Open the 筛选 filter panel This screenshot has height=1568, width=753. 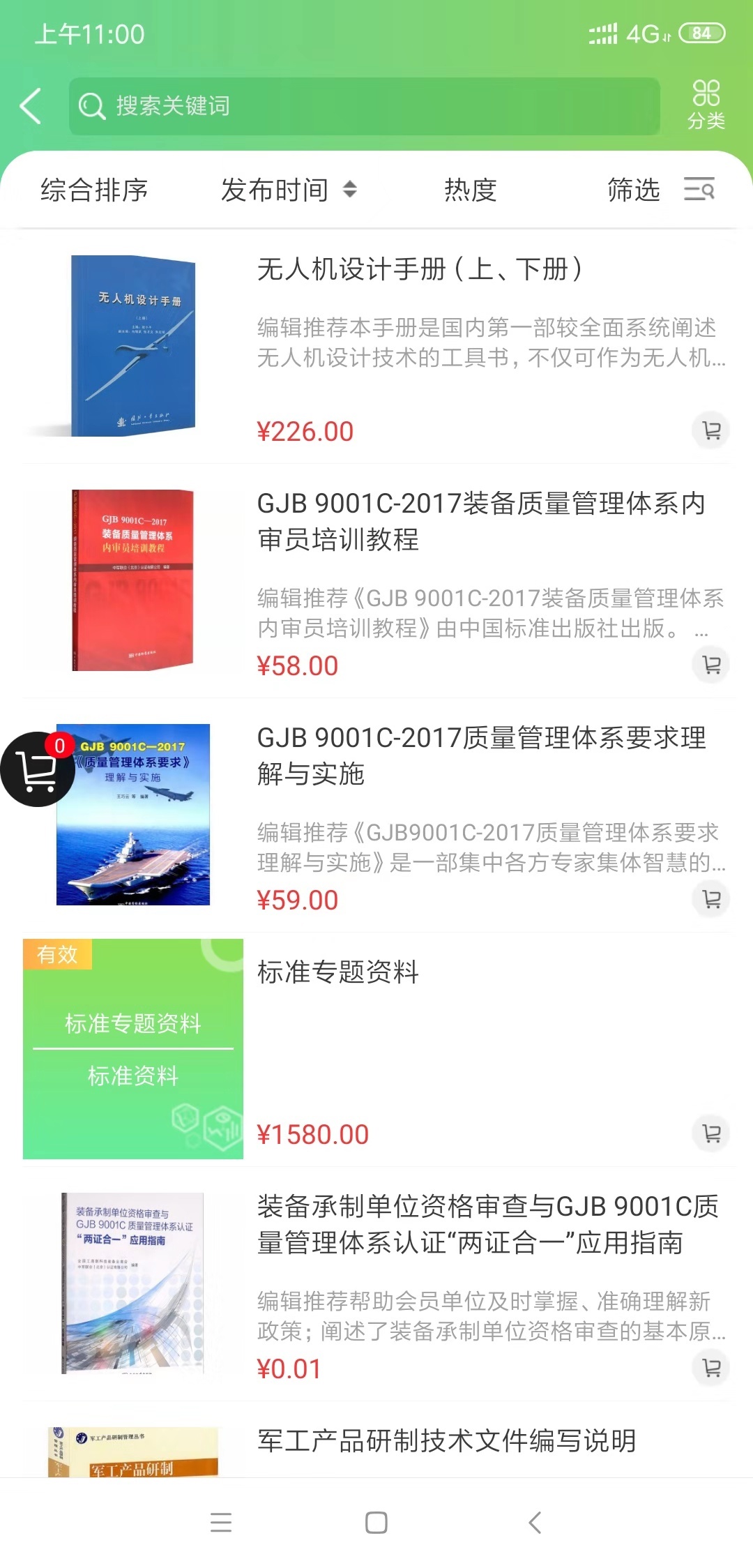pyautogui.click(x=633, y=190)
